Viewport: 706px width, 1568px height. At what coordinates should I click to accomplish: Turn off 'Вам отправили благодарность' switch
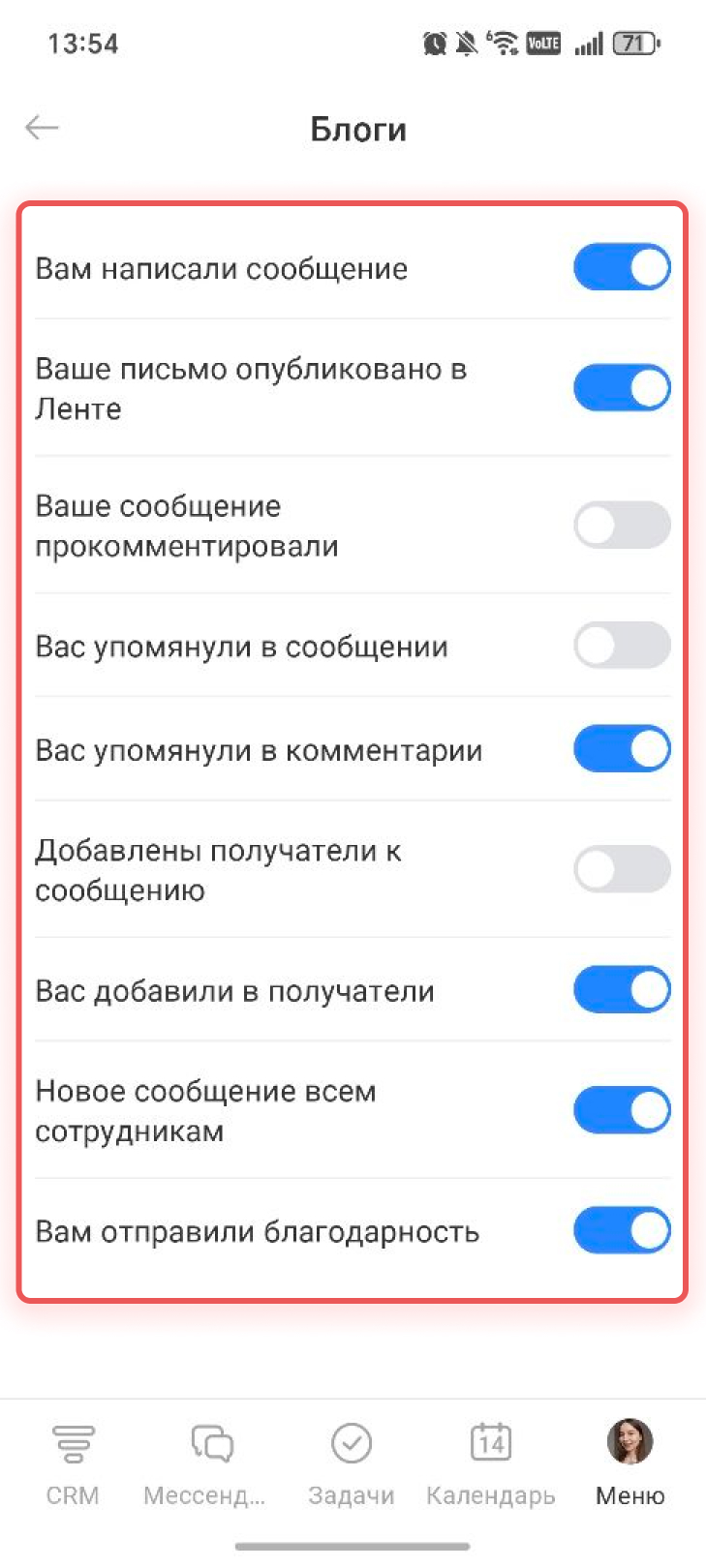click(x=622, y=1230)
